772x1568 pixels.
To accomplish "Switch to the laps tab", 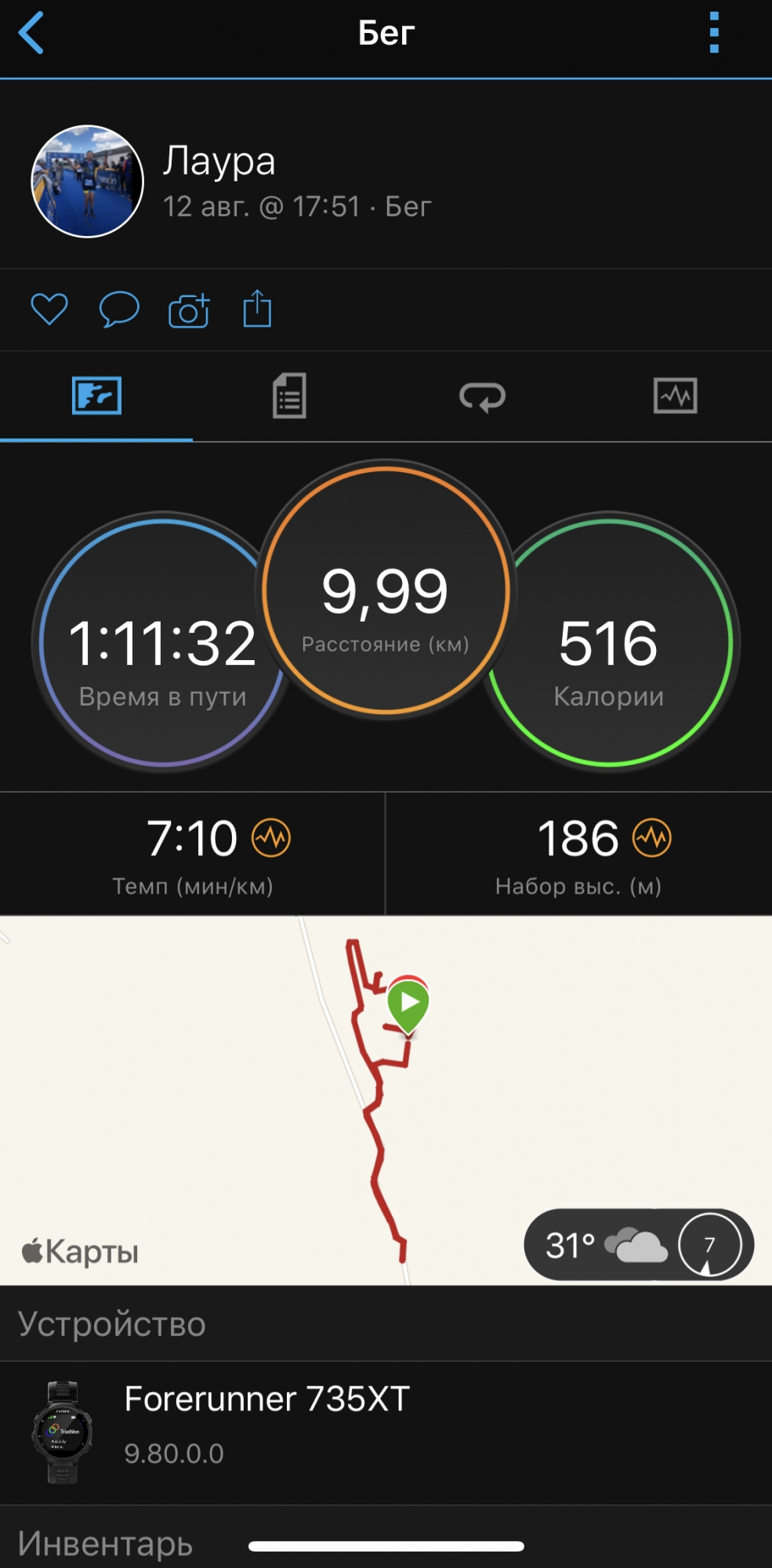I will (x=482, y=396).
